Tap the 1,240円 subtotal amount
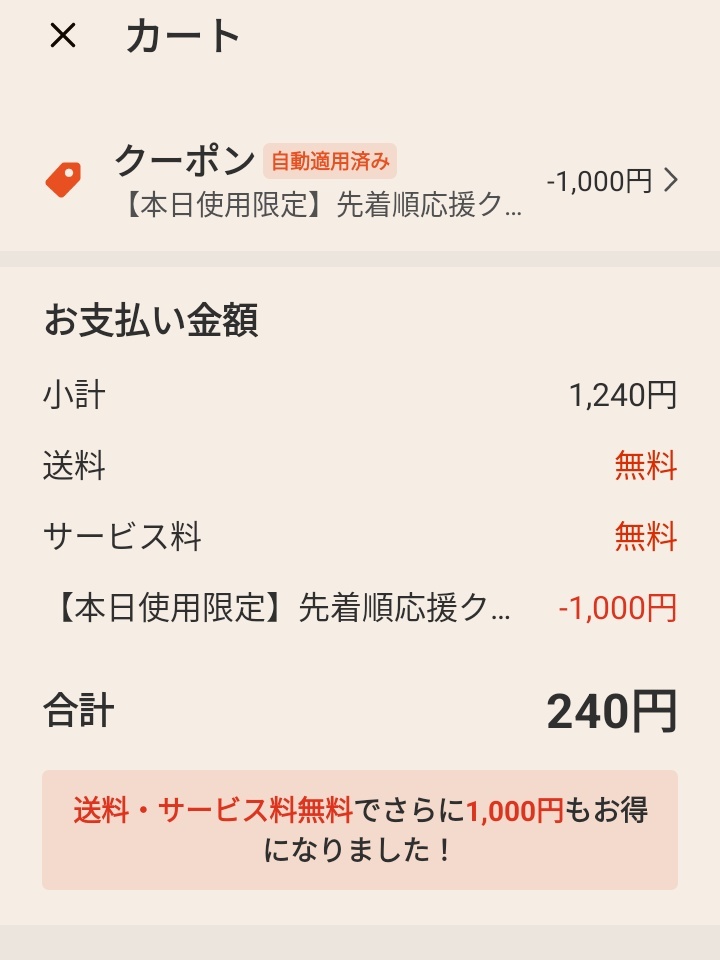 tap(623, 394)
